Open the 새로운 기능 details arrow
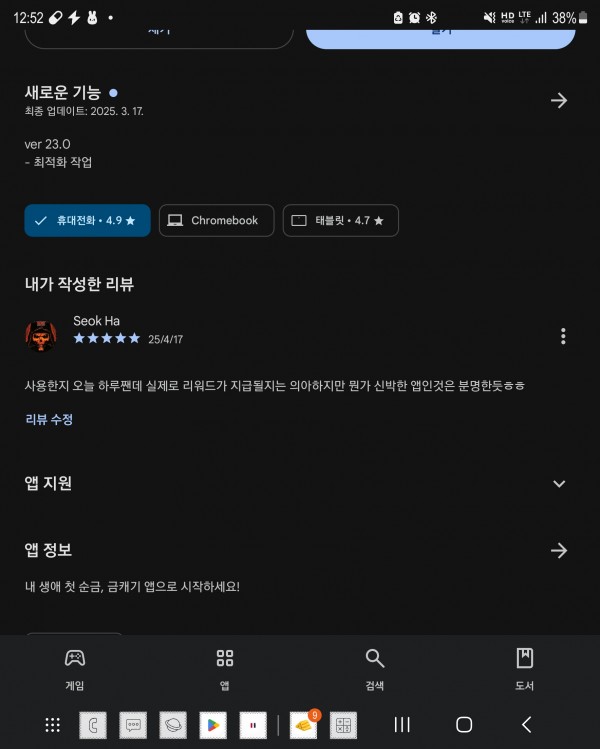Image resolution: width=600 pixels, height=749 pixels. tap(559, 100)
